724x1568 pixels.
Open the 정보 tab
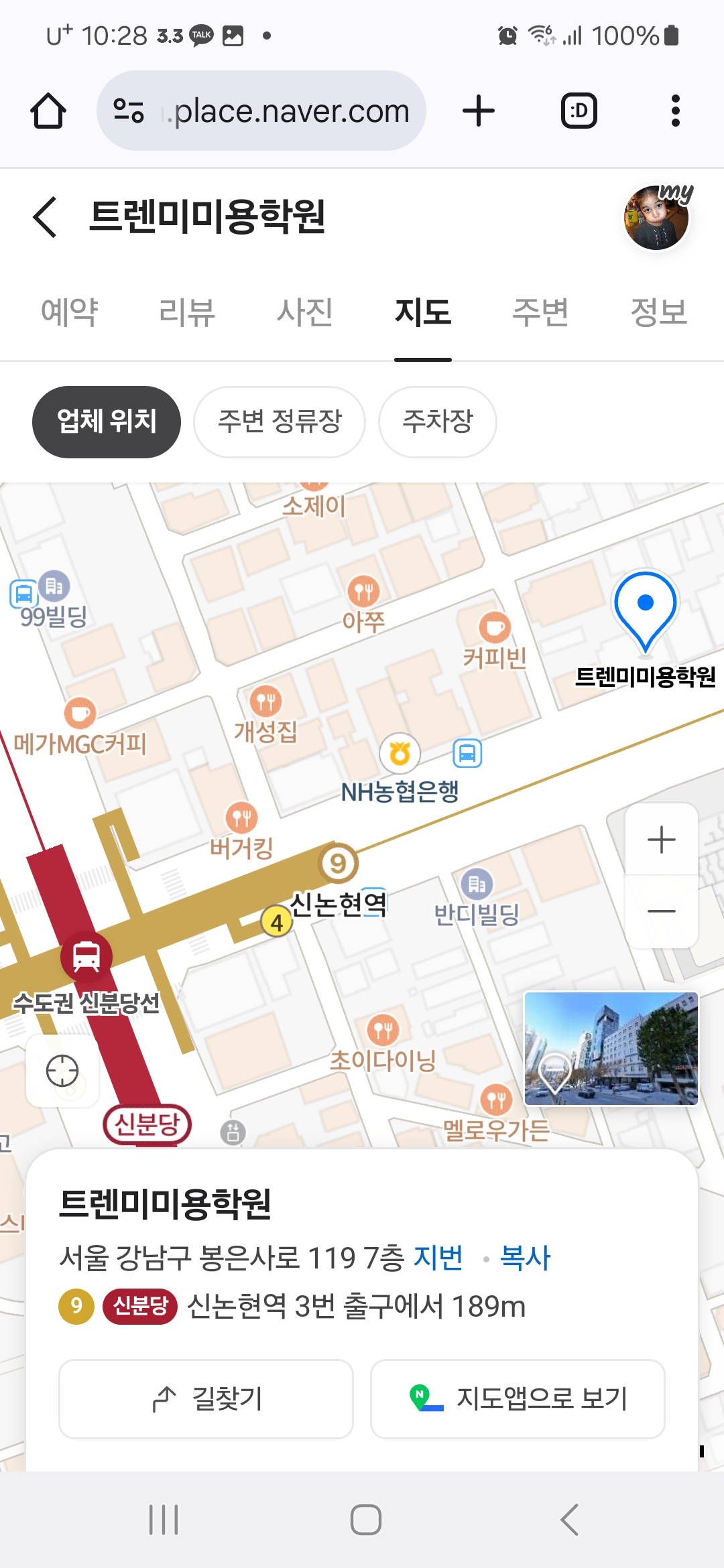(658, 312)
